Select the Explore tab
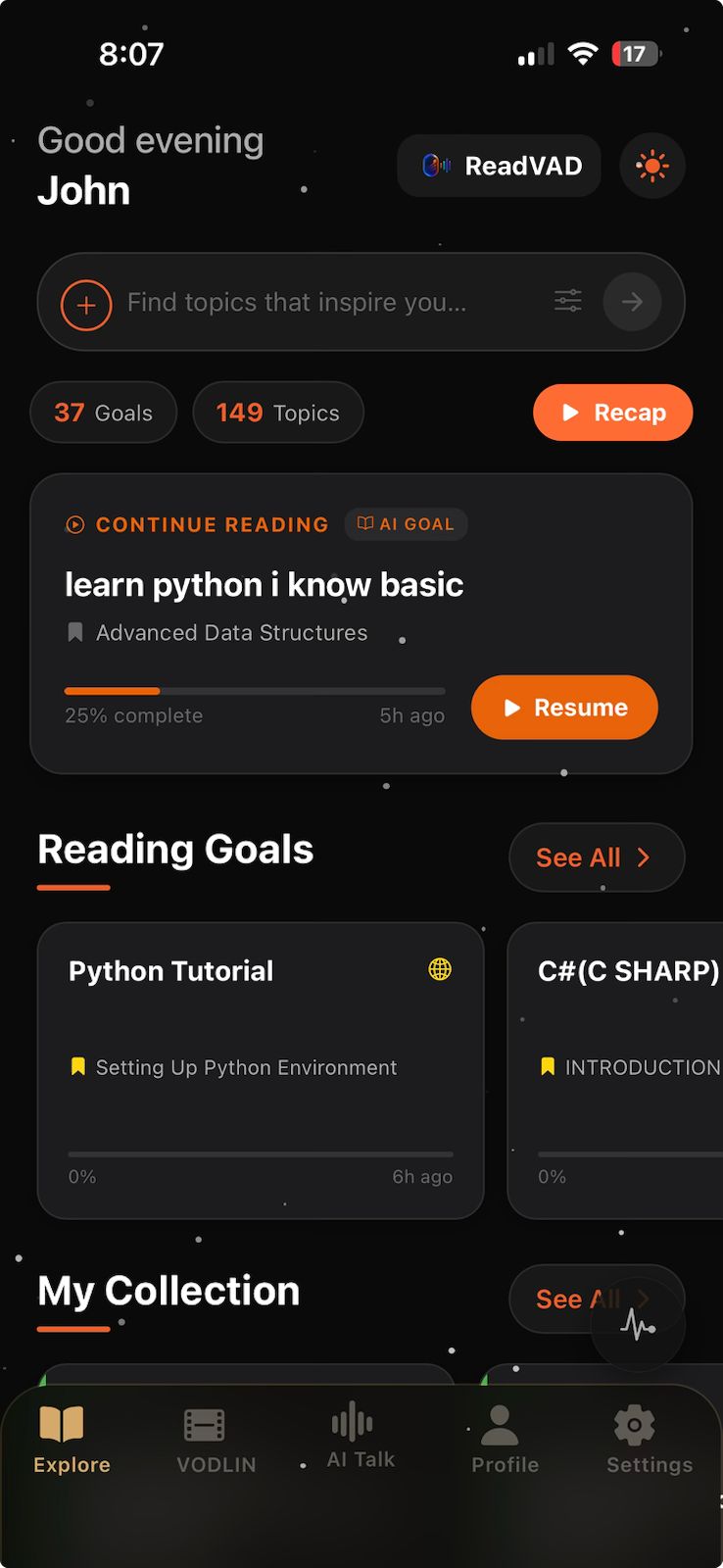This screenshot has height=1568, width=723. (72, 1441)
